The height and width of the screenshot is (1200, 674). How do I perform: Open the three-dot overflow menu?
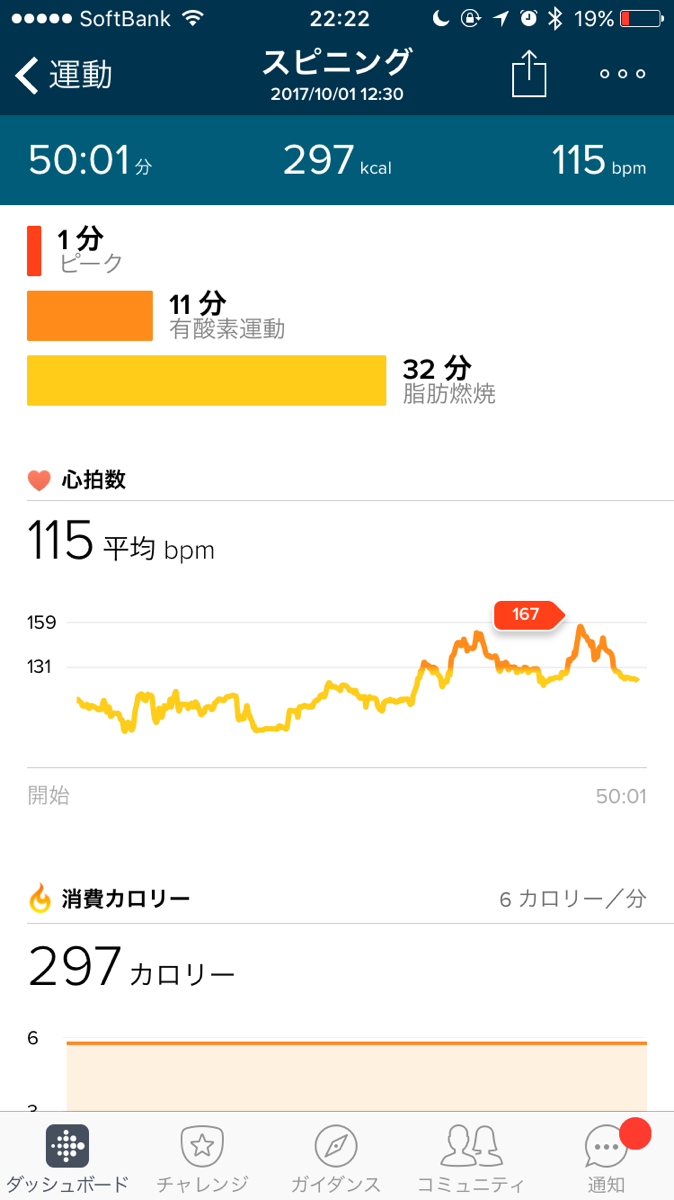click(622, 75)
